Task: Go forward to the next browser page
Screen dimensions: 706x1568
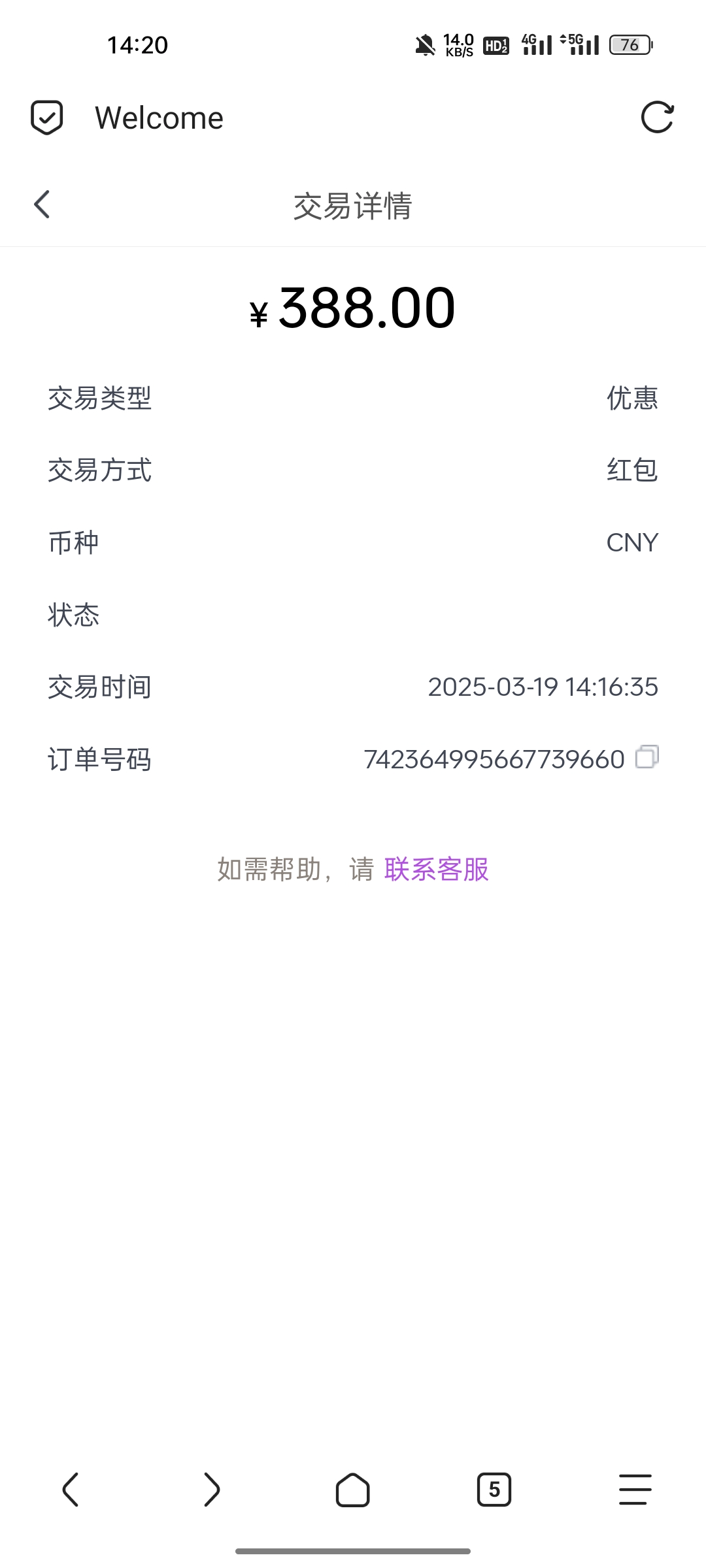Action: tap(212, 1490)
